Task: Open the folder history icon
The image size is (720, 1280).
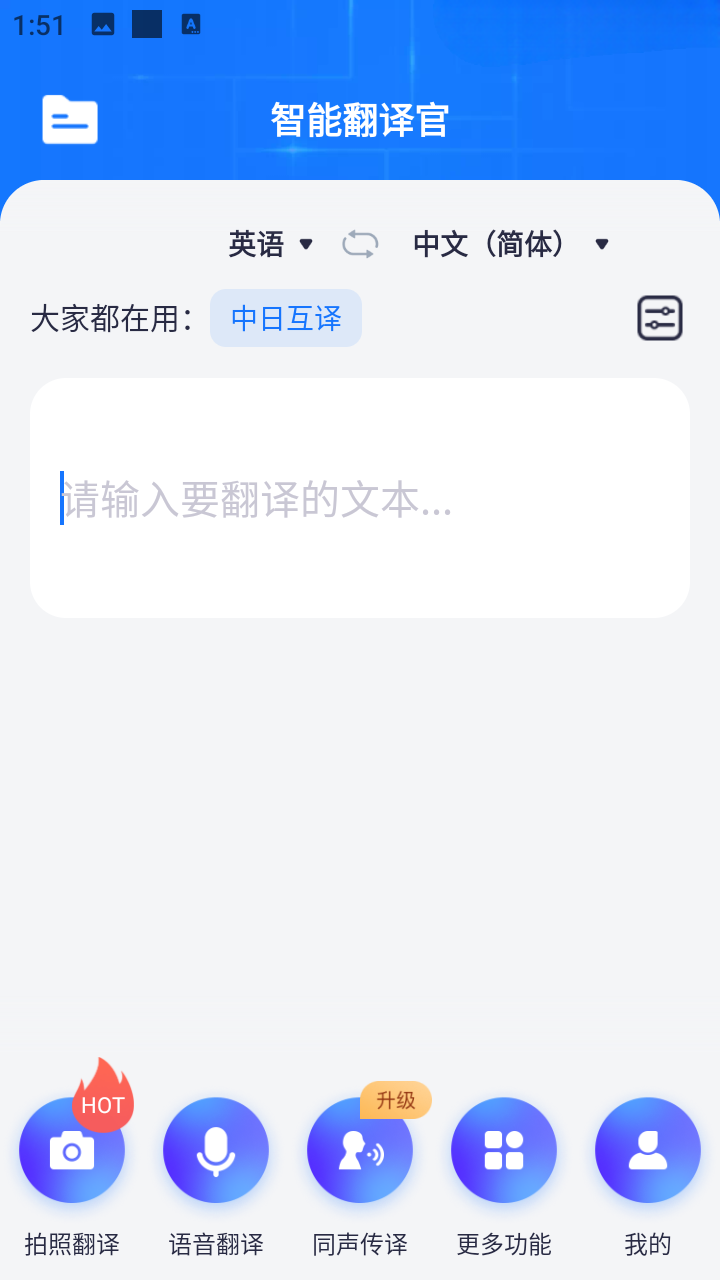Action: [x=70, y=120]
